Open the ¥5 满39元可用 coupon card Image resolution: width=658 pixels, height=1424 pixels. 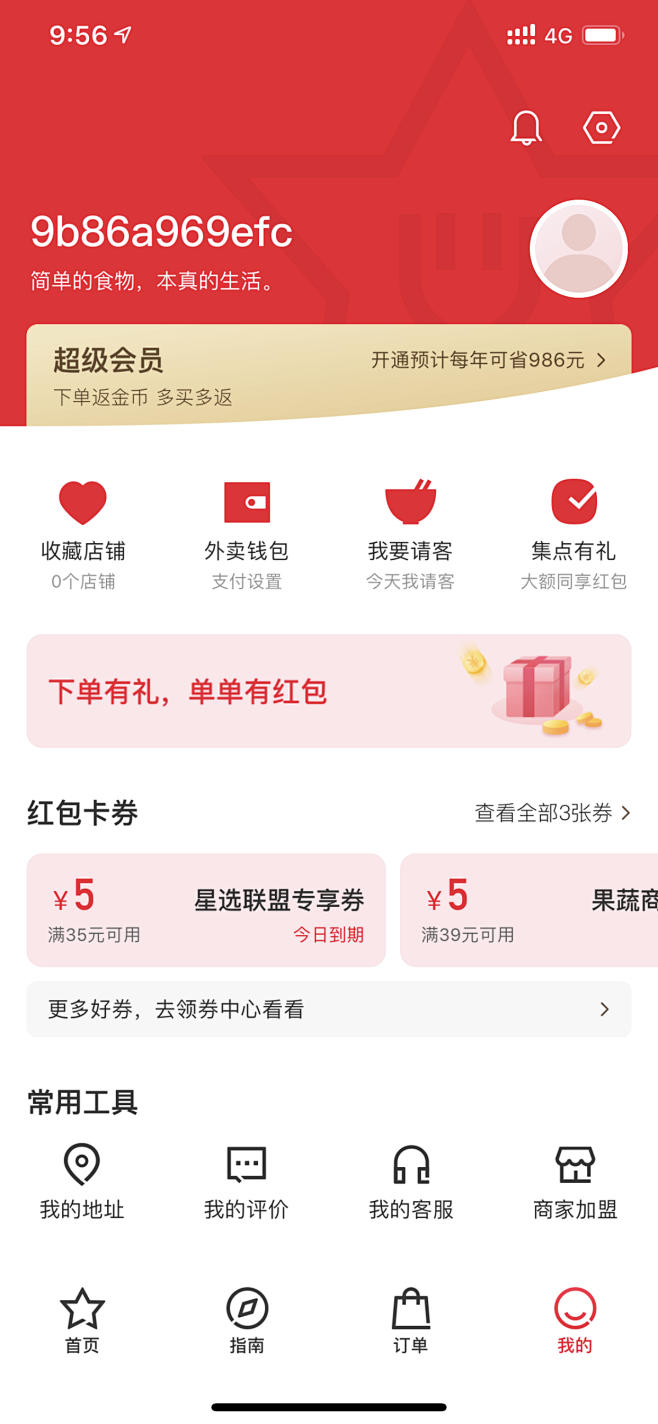529,910
